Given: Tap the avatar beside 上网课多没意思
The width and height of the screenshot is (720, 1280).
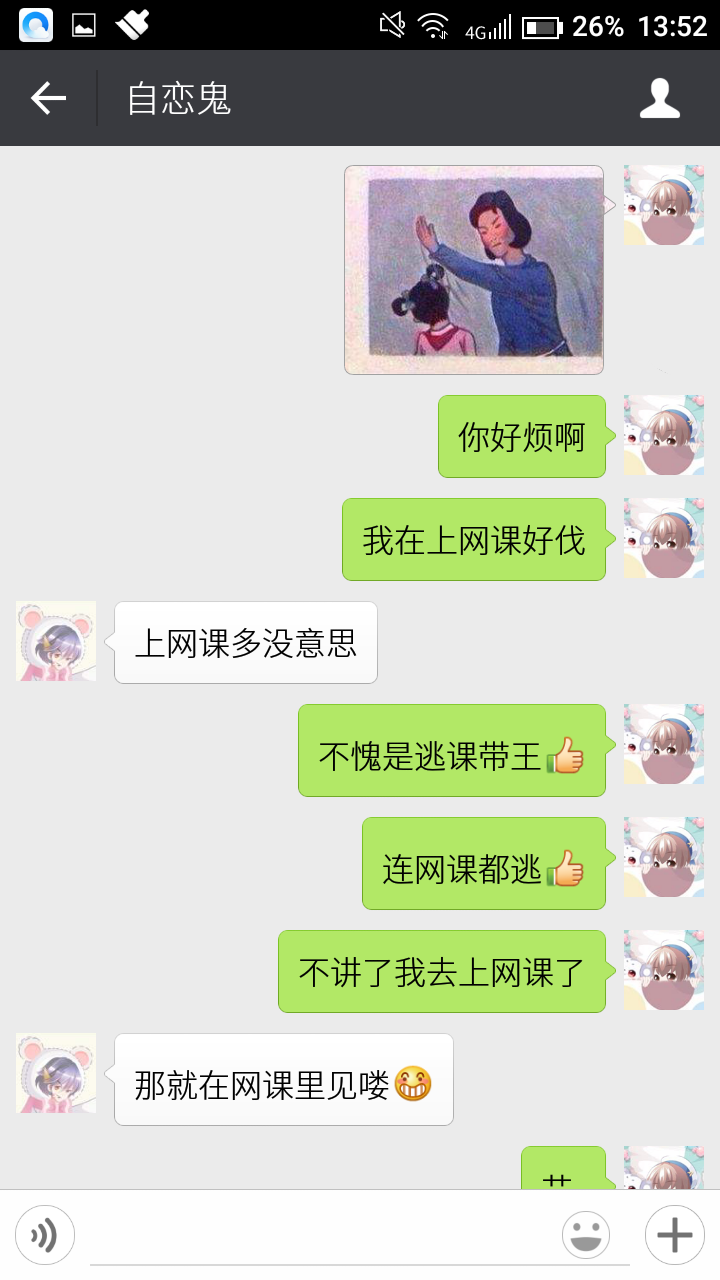Looking at the screenshot, I should 56,641.
